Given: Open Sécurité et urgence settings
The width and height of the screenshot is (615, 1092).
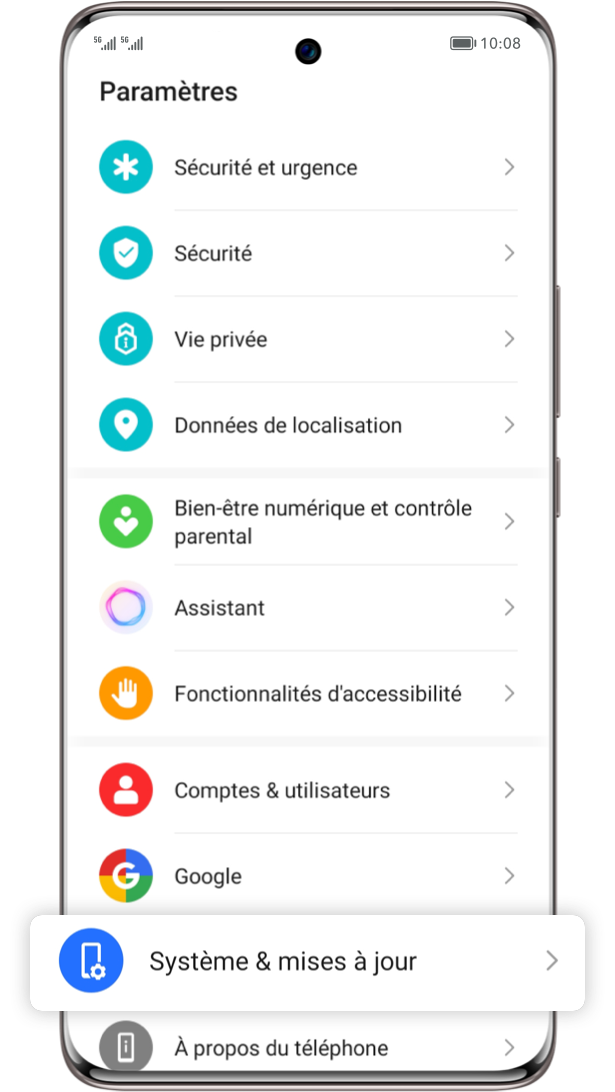Looking at the screenshot, I should click(307, 167).
